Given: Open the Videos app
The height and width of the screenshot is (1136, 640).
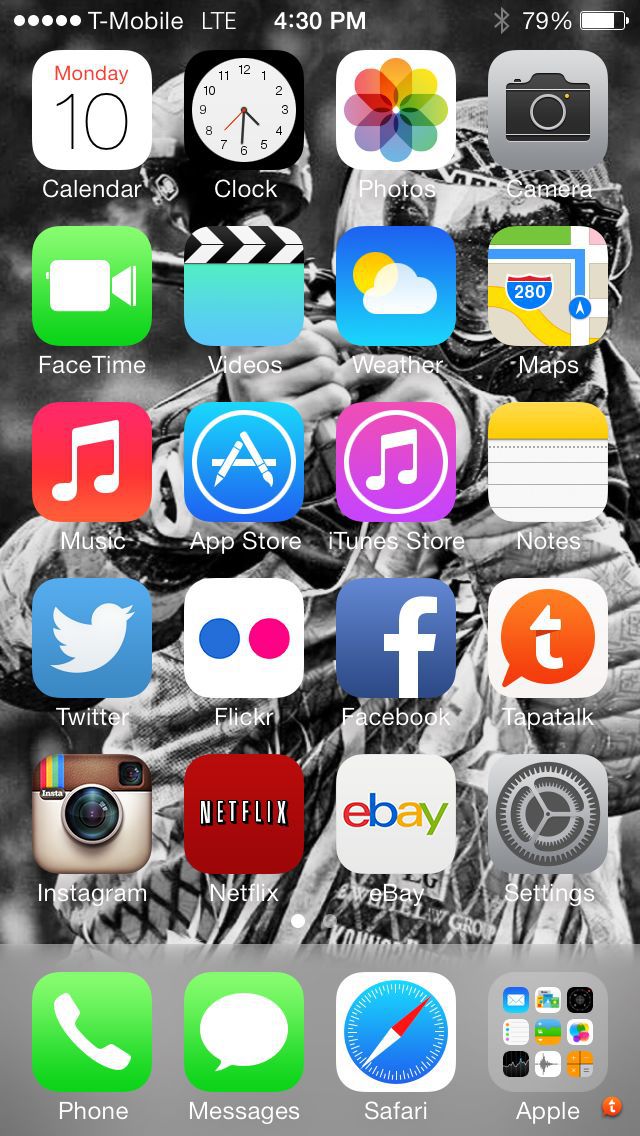Looking at the screenshot, I should [x=244, y=286].
